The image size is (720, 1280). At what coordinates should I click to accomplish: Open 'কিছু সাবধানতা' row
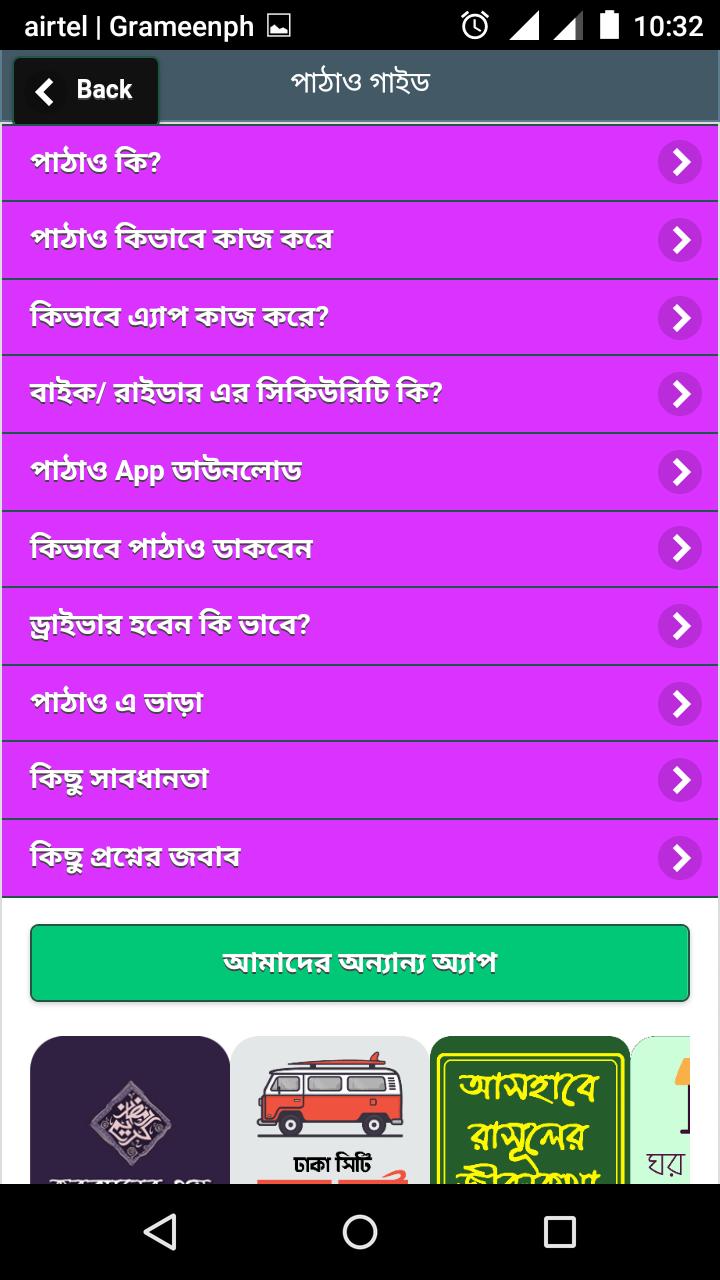360,780
